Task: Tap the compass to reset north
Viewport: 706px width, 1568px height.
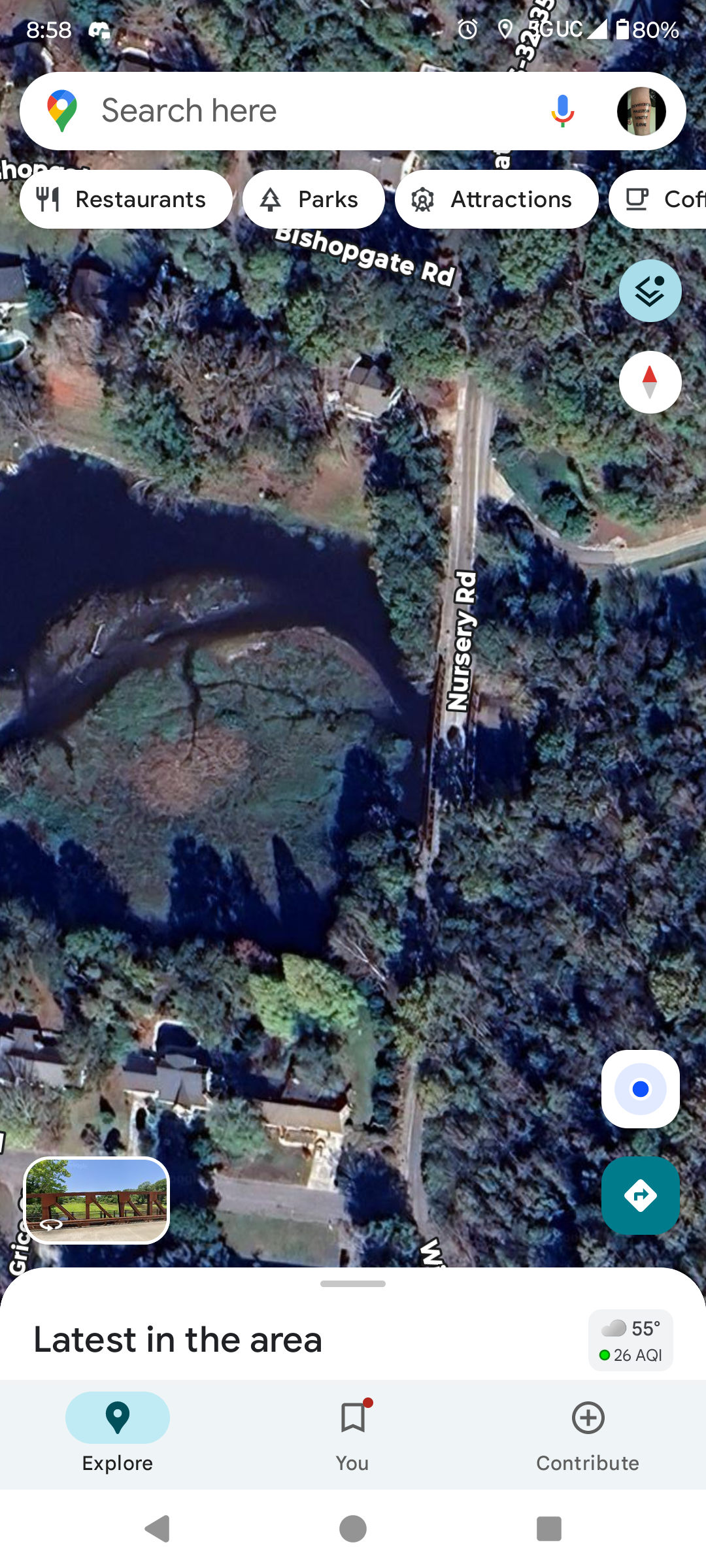Action: point(650,382)
